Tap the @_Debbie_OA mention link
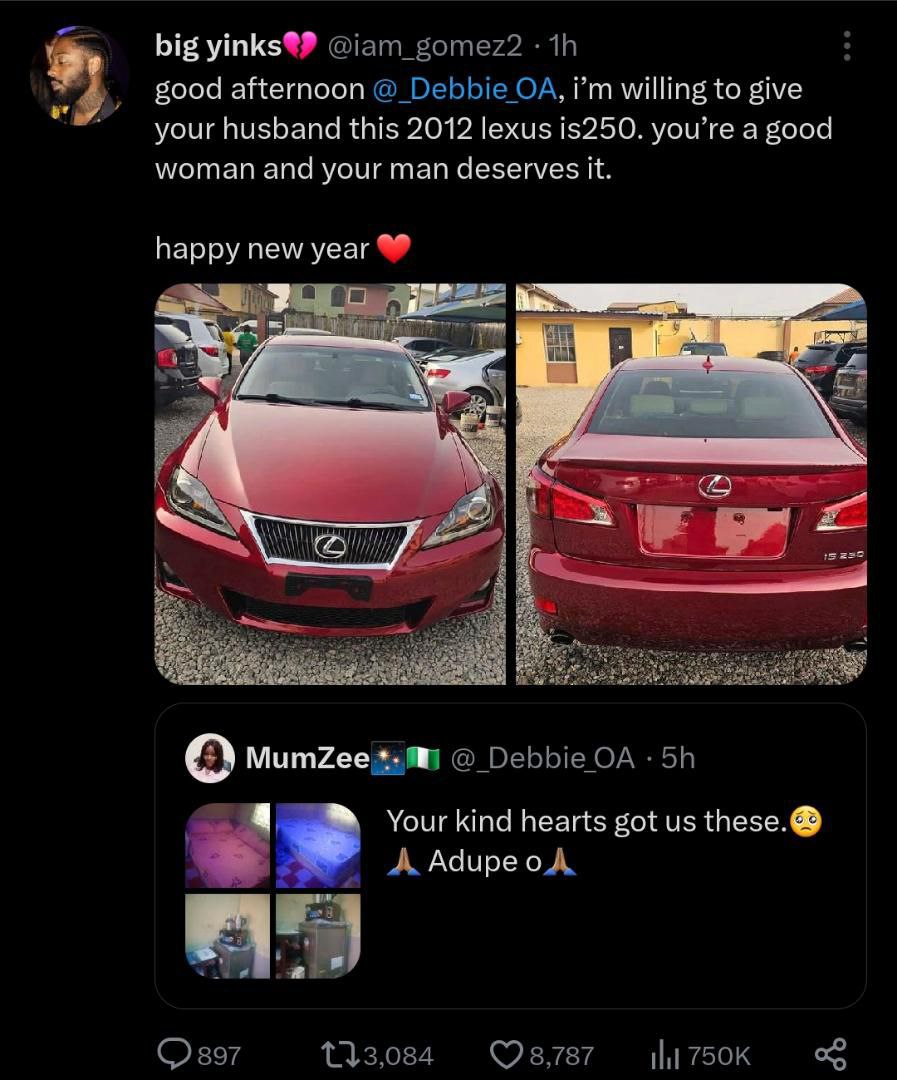Image resolution: width=897 pixels, height=1080 pixels. 464,90
